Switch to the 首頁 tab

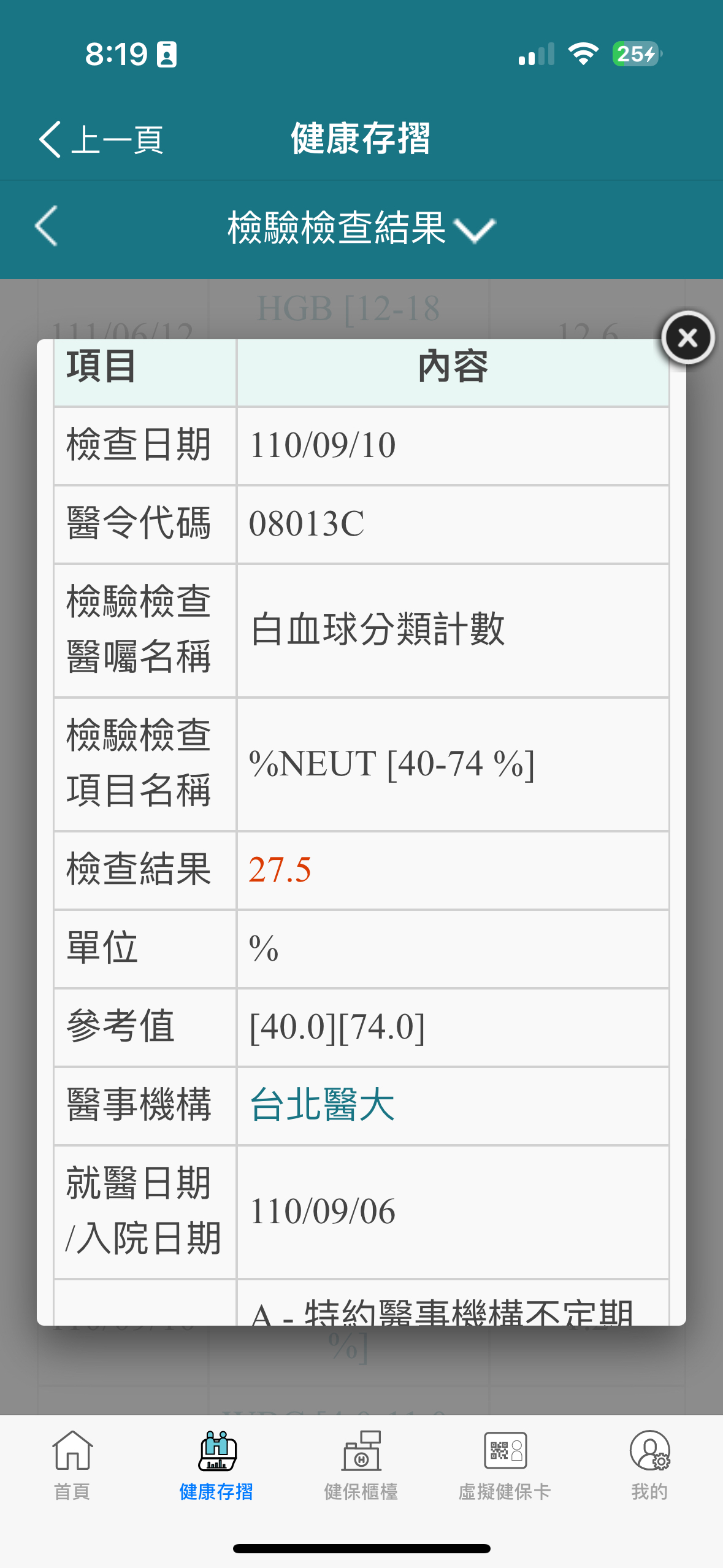72,1466
